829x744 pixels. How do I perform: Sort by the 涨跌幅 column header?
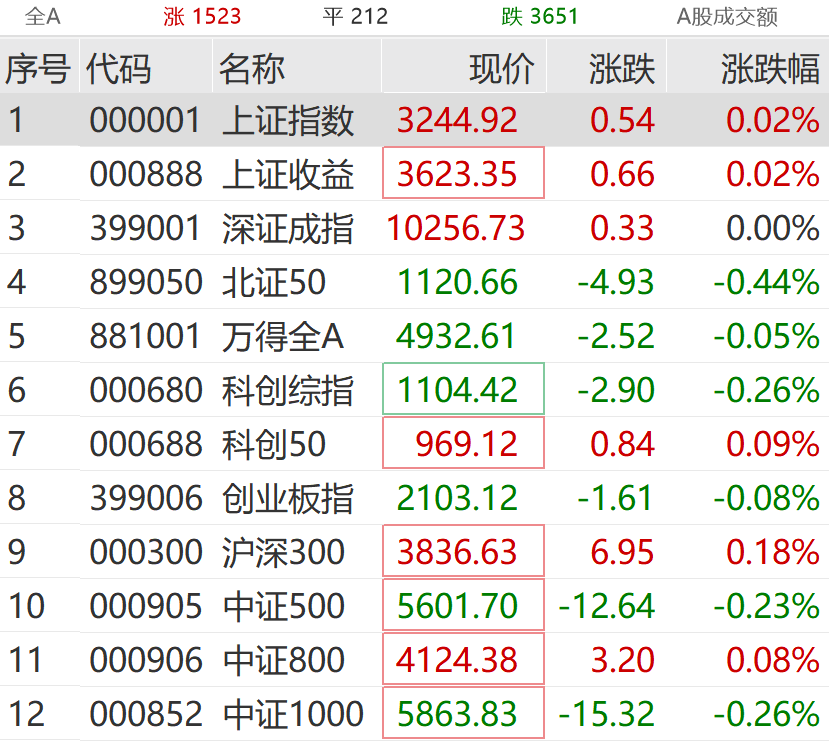(x=769, y=69)
